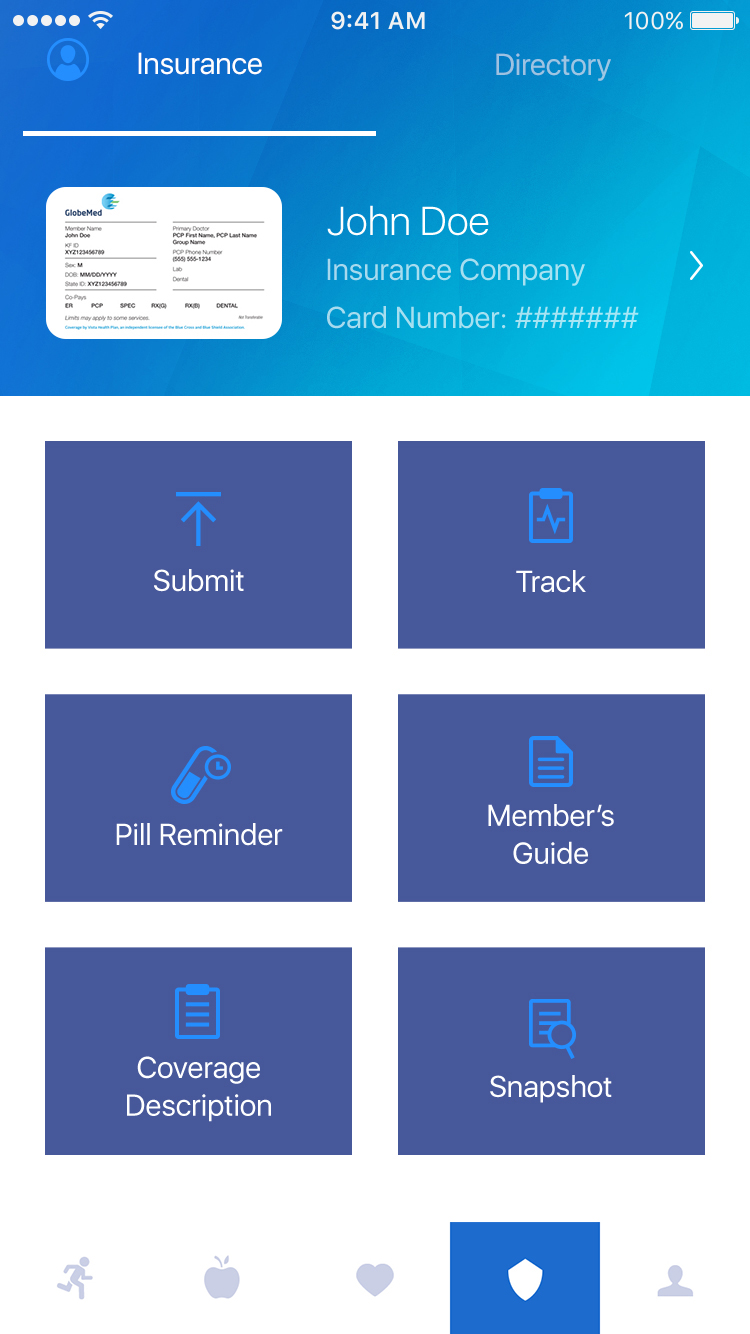
Task: Expand John Doe's card details chevron
Action: [x=696, y=266]
